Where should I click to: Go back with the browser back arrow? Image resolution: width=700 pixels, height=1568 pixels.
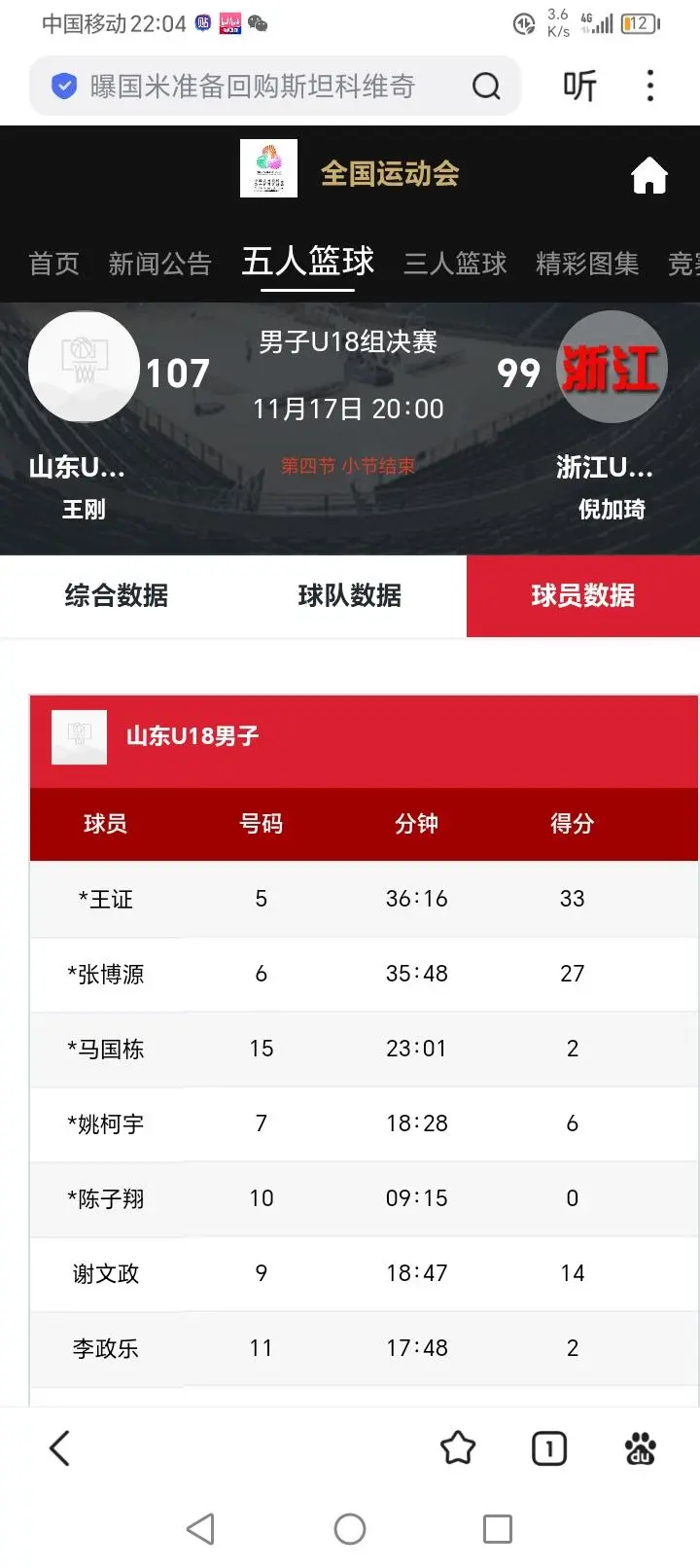tap(60, 1448)
